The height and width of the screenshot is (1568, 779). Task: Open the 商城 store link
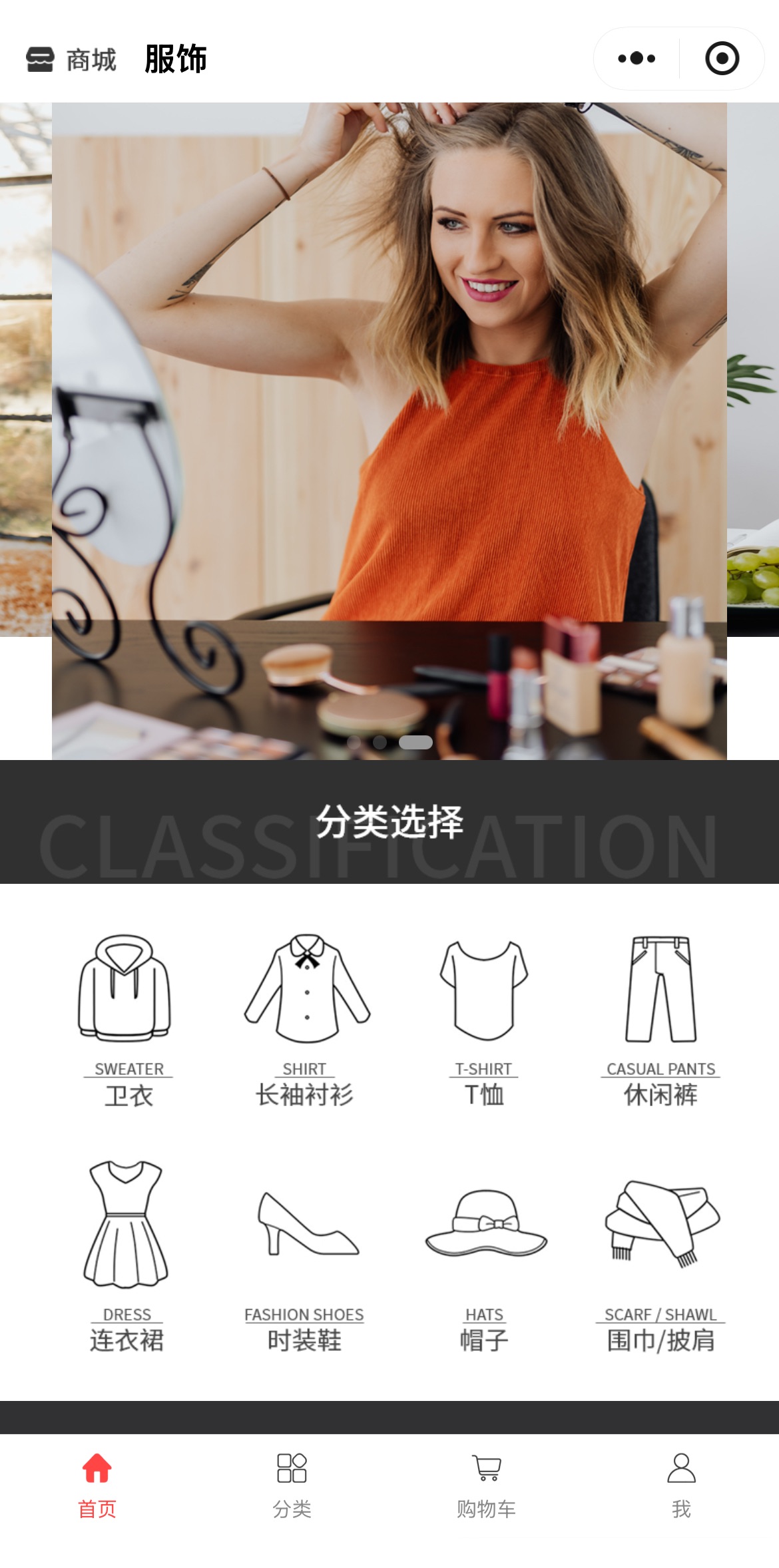click(71, 60)
